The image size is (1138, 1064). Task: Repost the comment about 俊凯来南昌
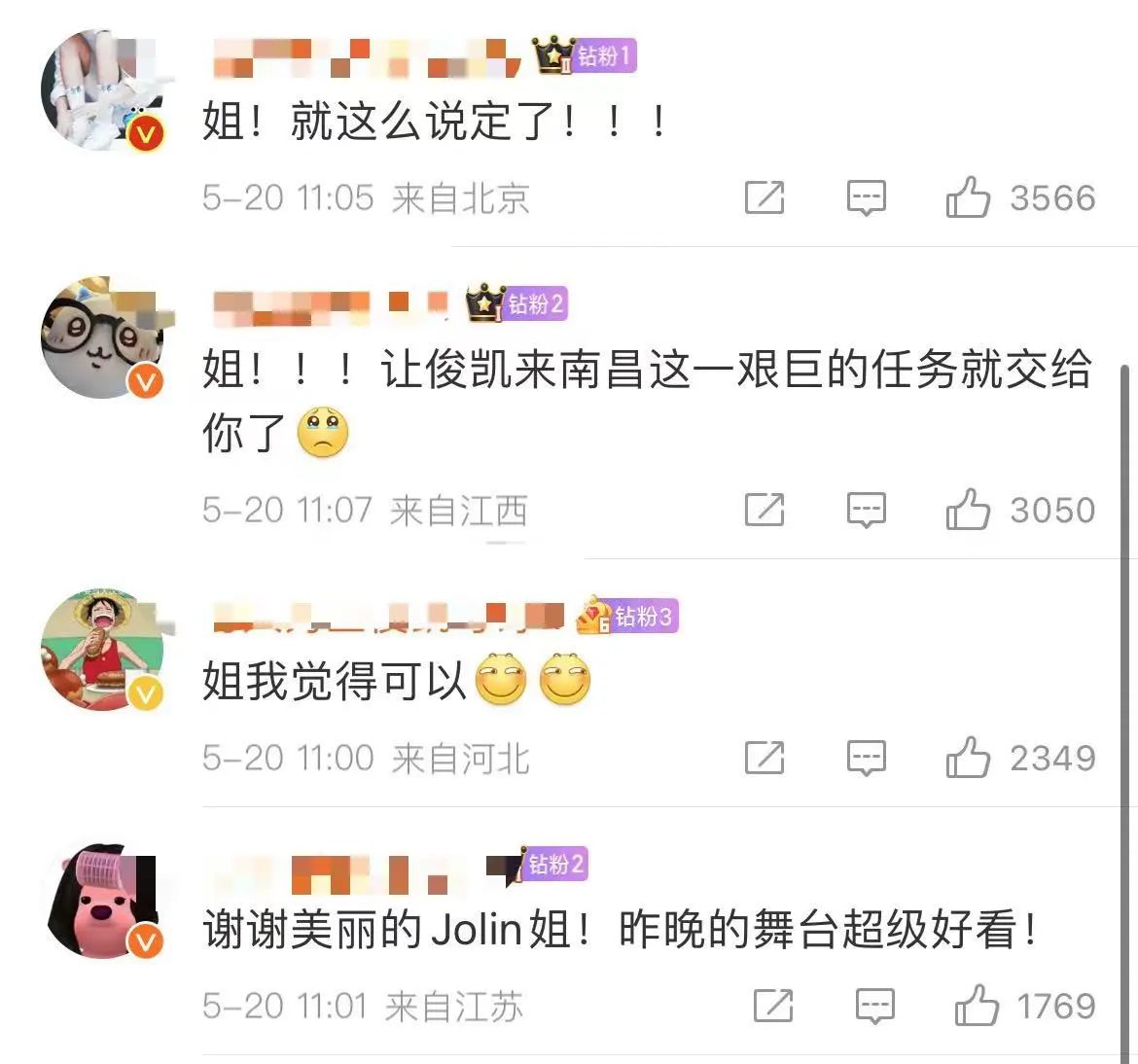click(x=765, y=509)
